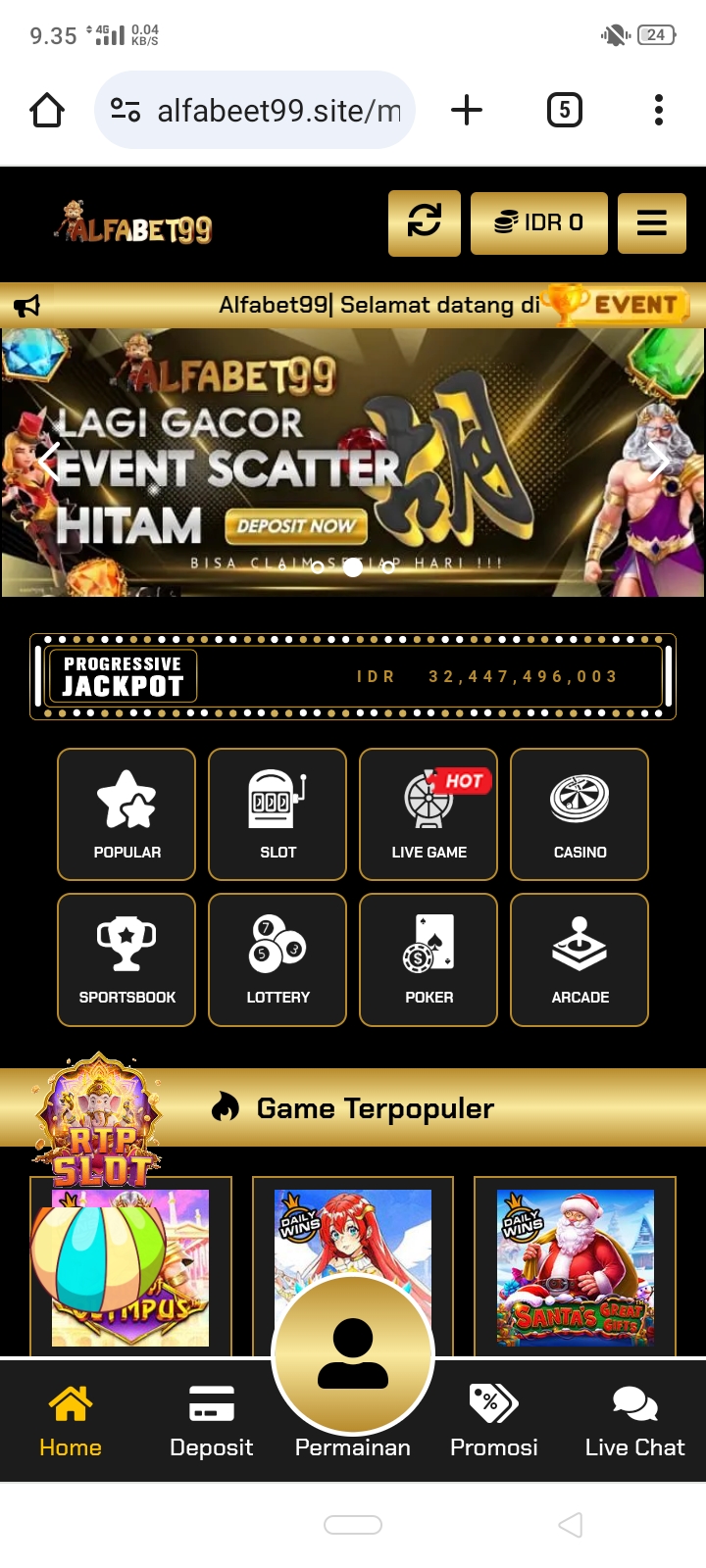This screenshot has width=706, height=1568.
Task: Open the hamburger menu
Action: (652, 222)
